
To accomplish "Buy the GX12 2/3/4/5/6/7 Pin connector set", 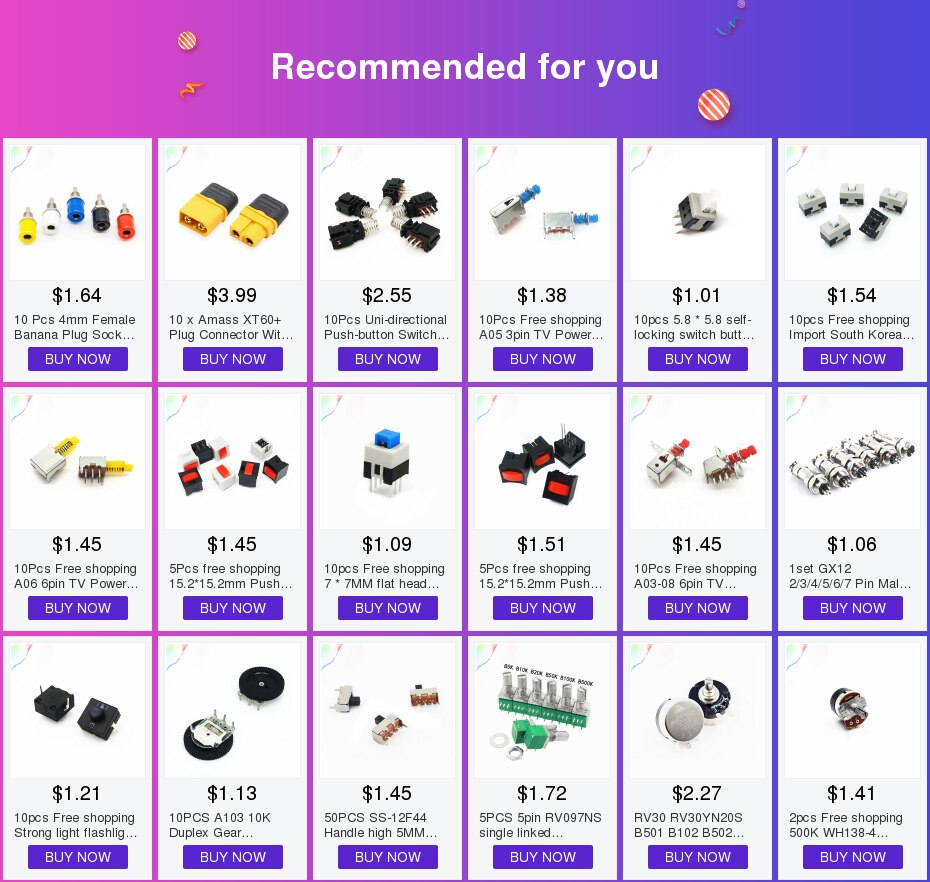I will [x=853, y=608].
